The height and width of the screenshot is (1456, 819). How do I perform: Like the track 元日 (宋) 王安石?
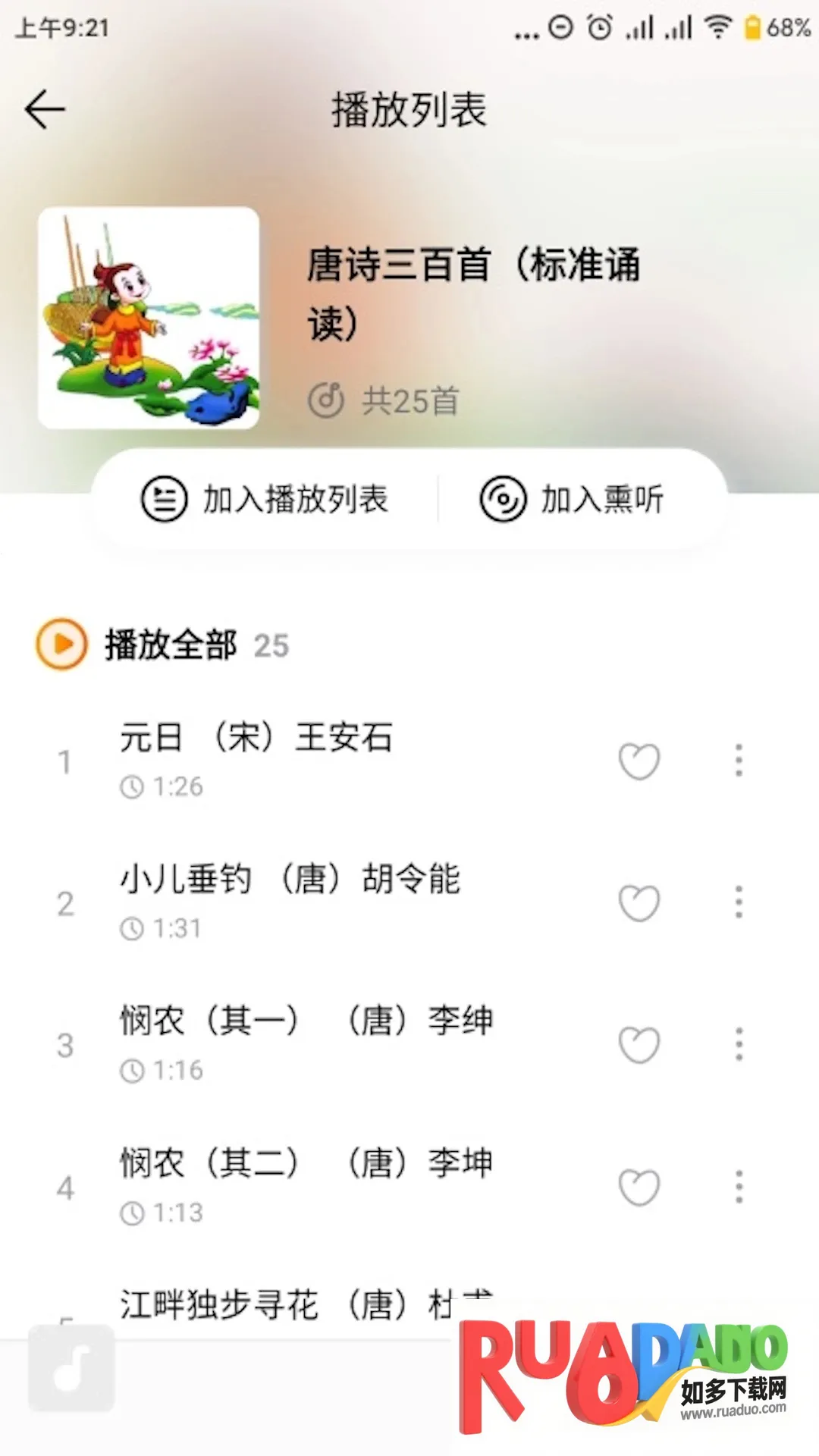point(639,761)
